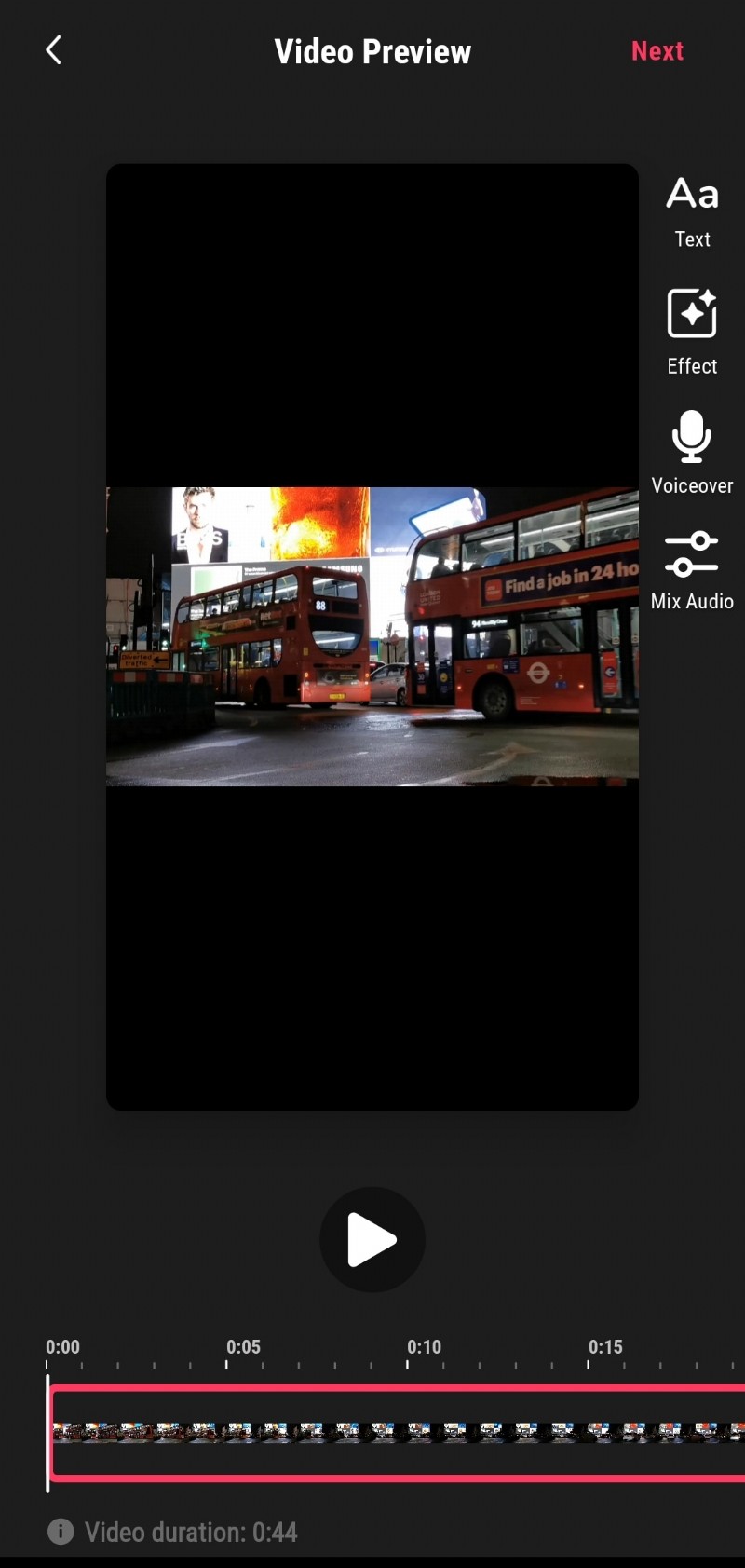Screen dimensions: 745x1568
Task: Record a voiceover
Action: [692, 452]
